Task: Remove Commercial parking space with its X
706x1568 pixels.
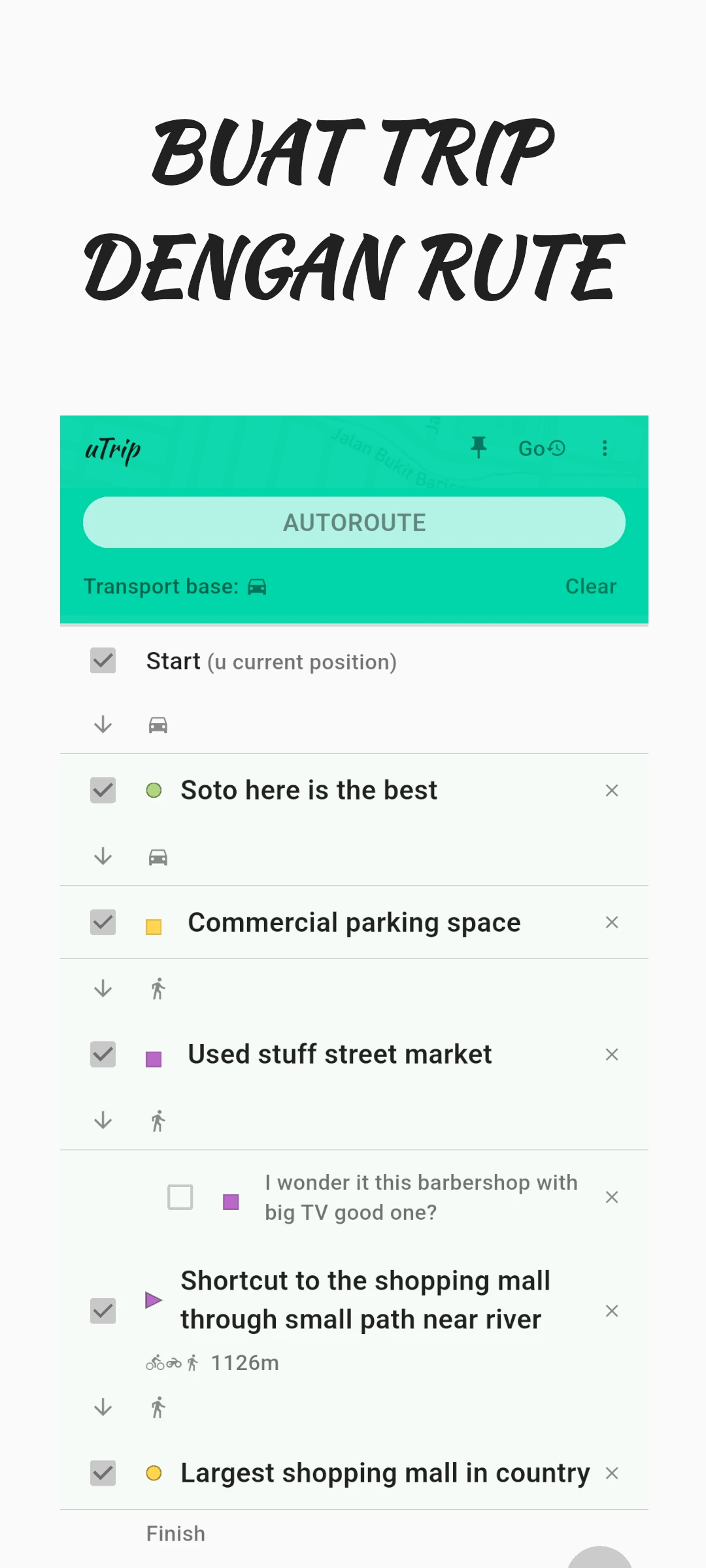Action: pyautogui.click(x=612, y=923)
